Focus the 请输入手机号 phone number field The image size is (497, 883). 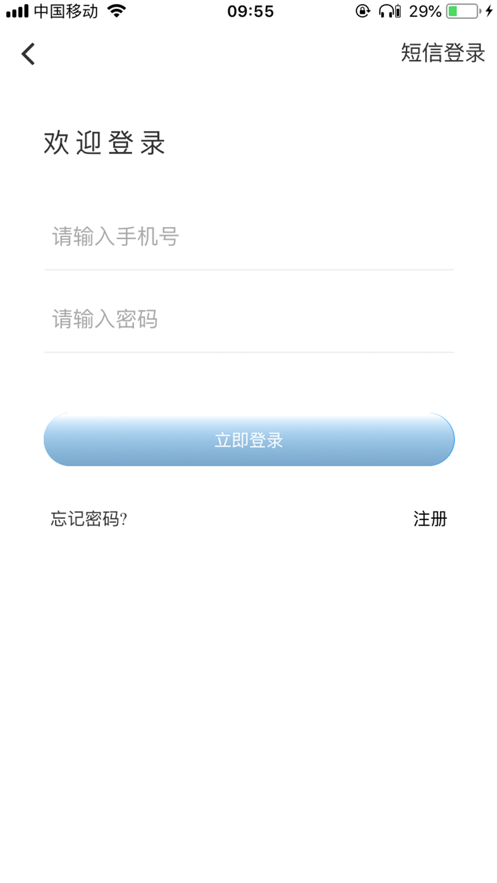(x=249, y=237)
